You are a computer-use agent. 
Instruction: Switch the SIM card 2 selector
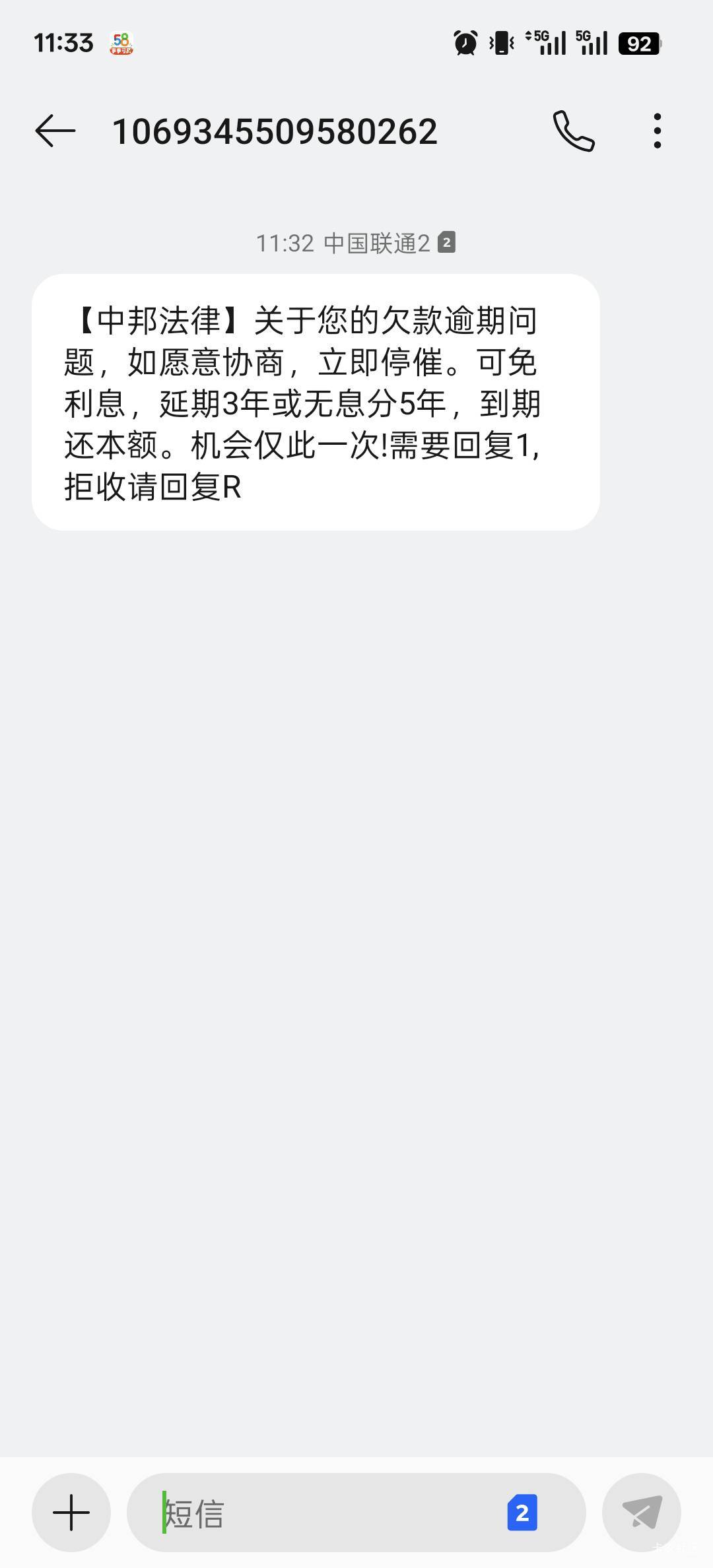tap(522, 1513)
